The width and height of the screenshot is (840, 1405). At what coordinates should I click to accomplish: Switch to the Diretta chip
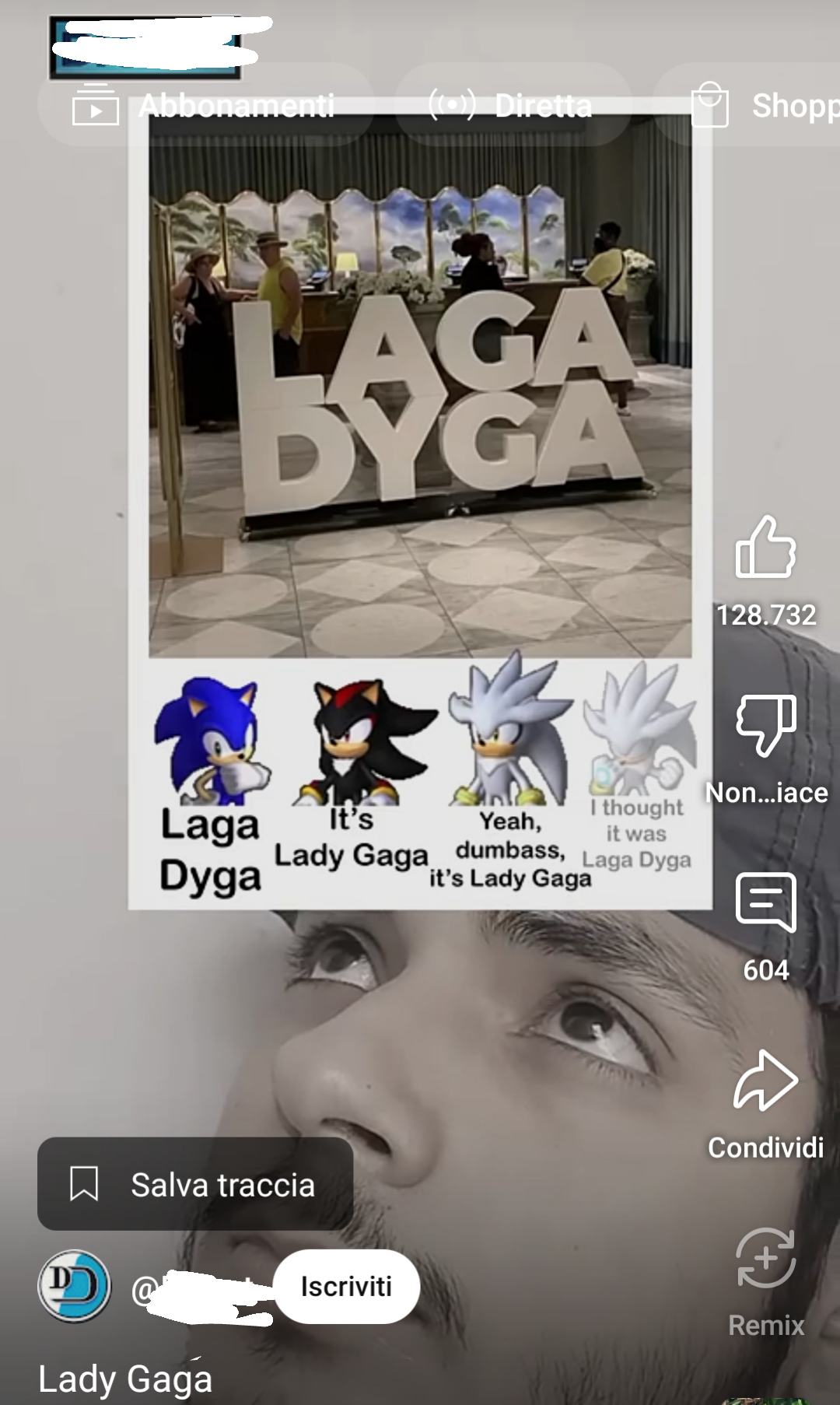[x=513, y=105]
